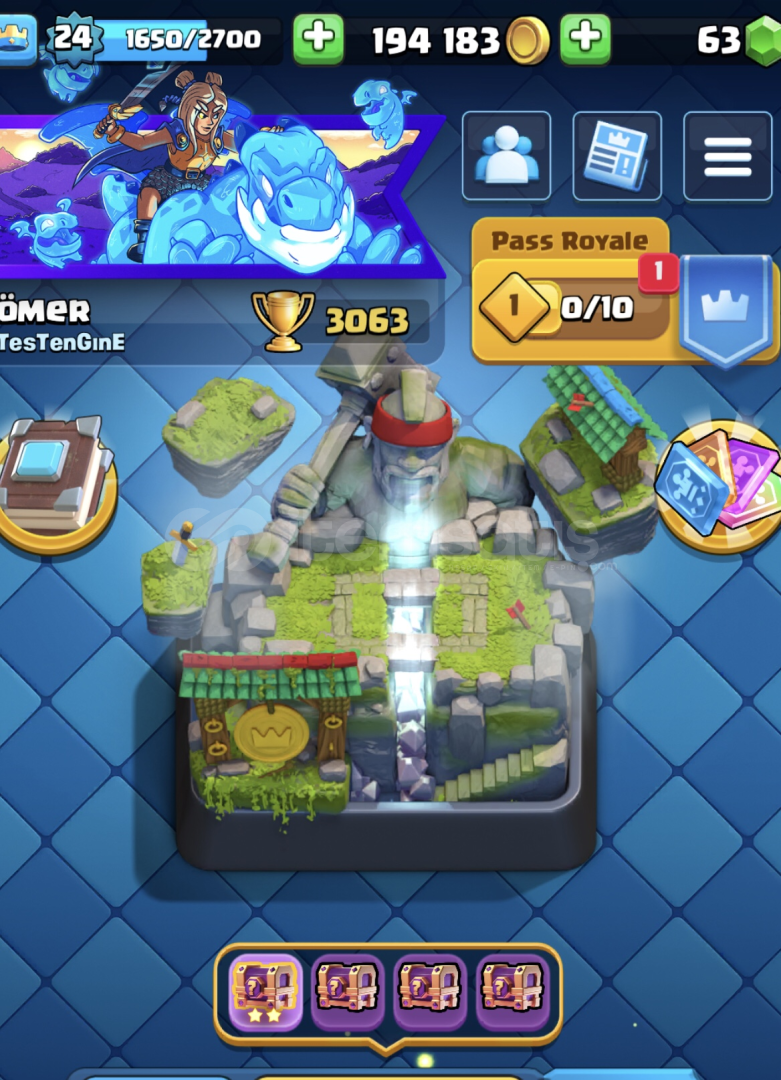
Task: Add experience with the green plus next to 1650/2700
Action: tap(318, 40)
